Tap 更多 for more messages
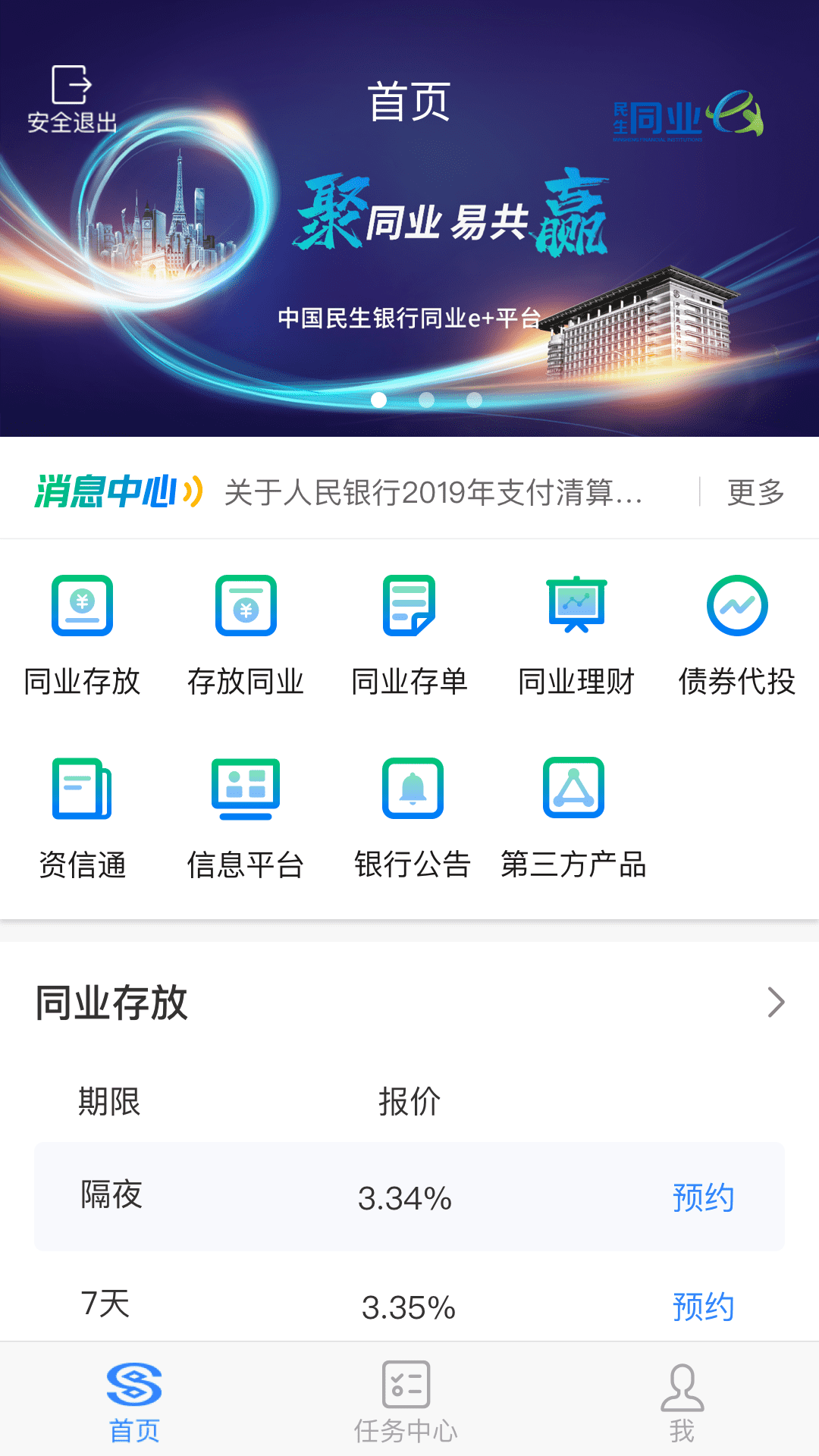 [x=755, y=492]
